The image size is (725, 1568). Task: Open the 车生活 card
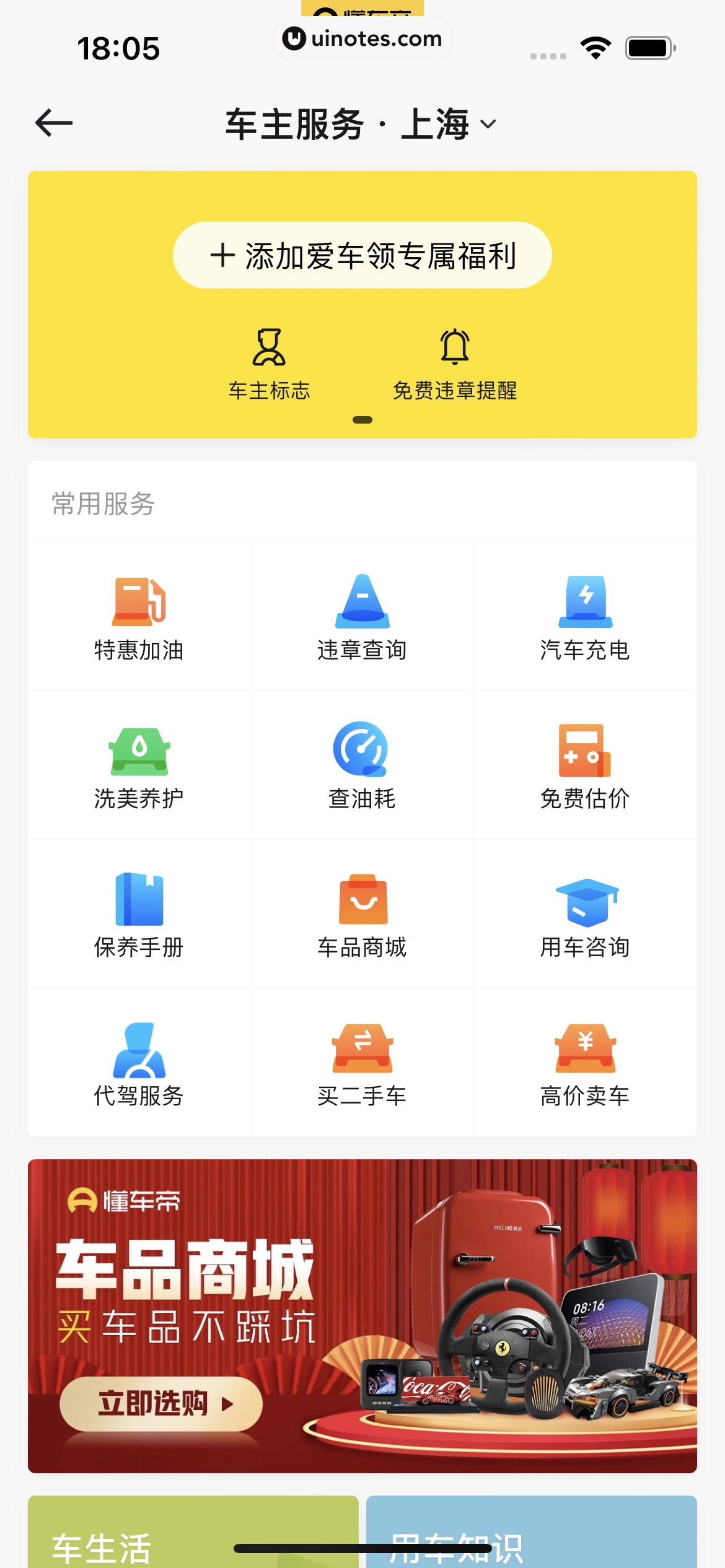[x=193, y=1535]
